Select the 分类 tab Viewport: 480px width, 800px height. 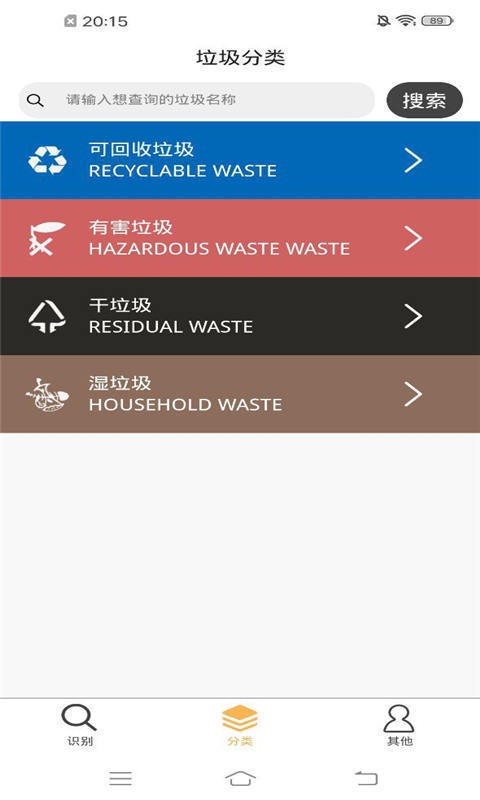(x=240, y=725)
